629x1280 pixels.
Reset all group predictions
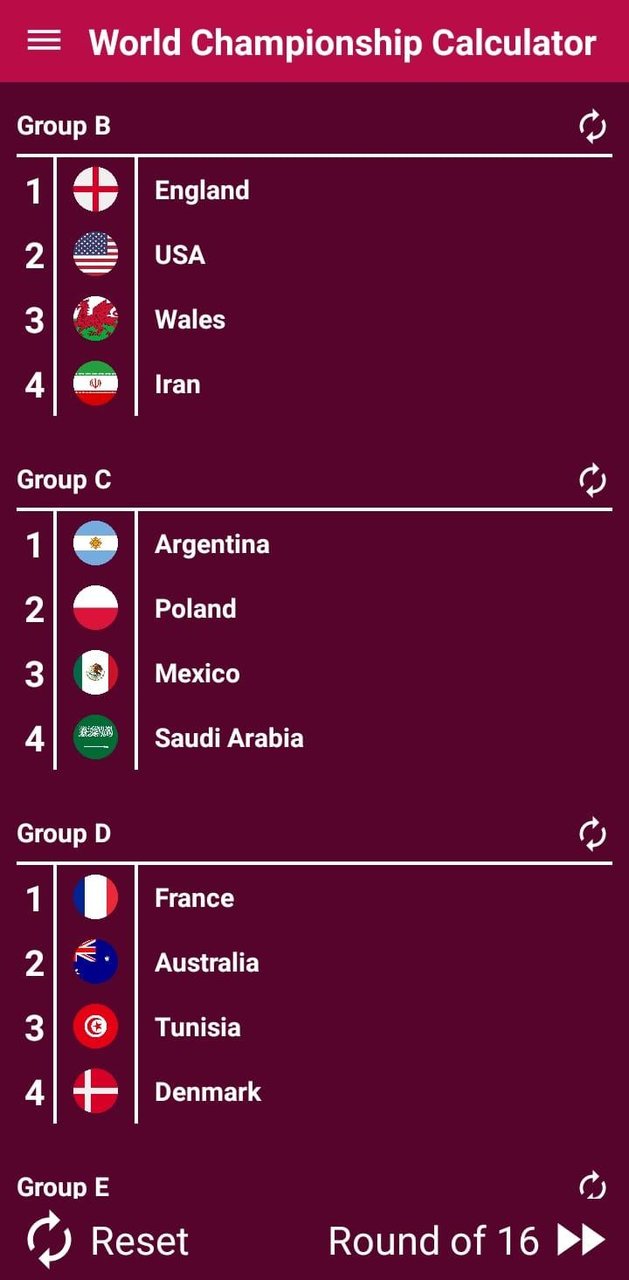pos(108,1240)
